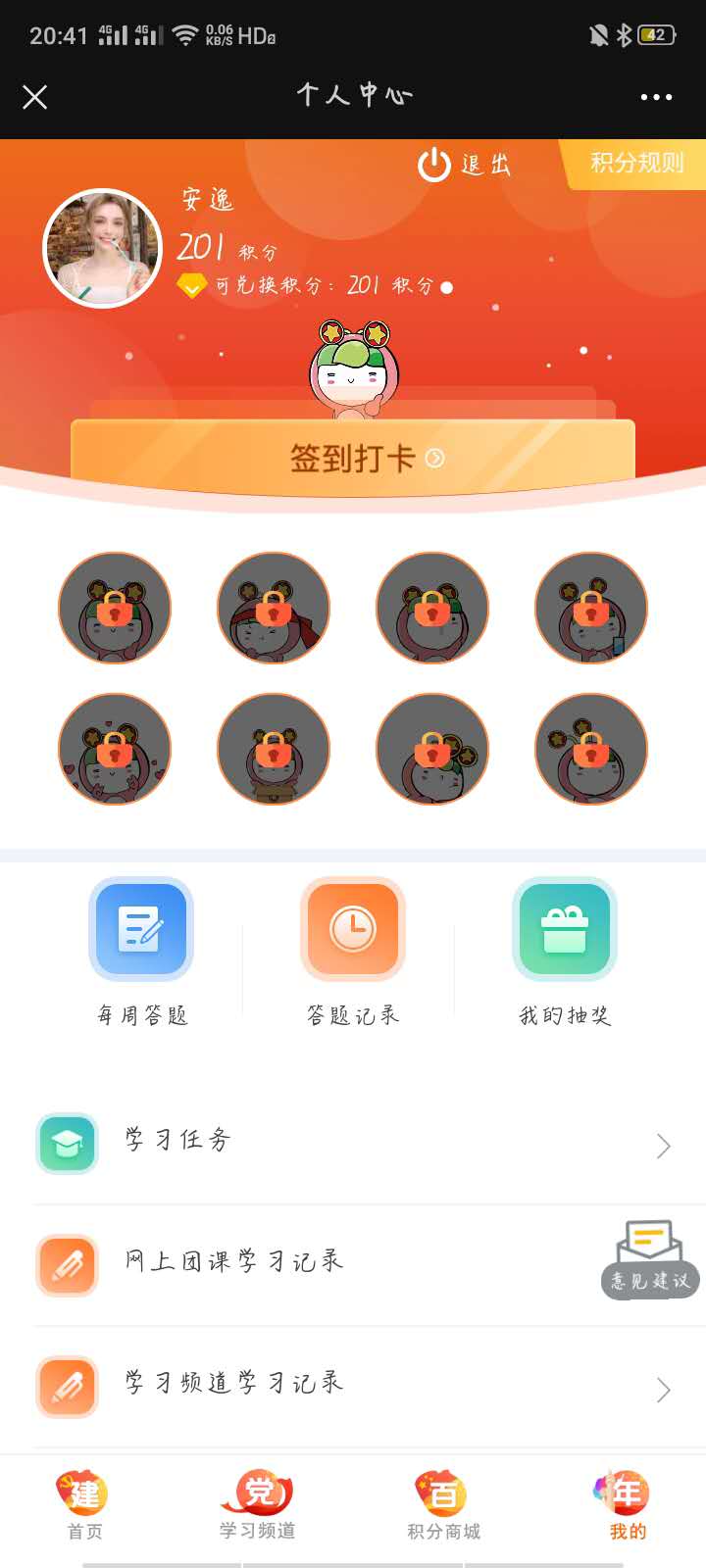Switch to the 积分商城 tab
Screen dimensions: 706x1568
point(443,1506)
